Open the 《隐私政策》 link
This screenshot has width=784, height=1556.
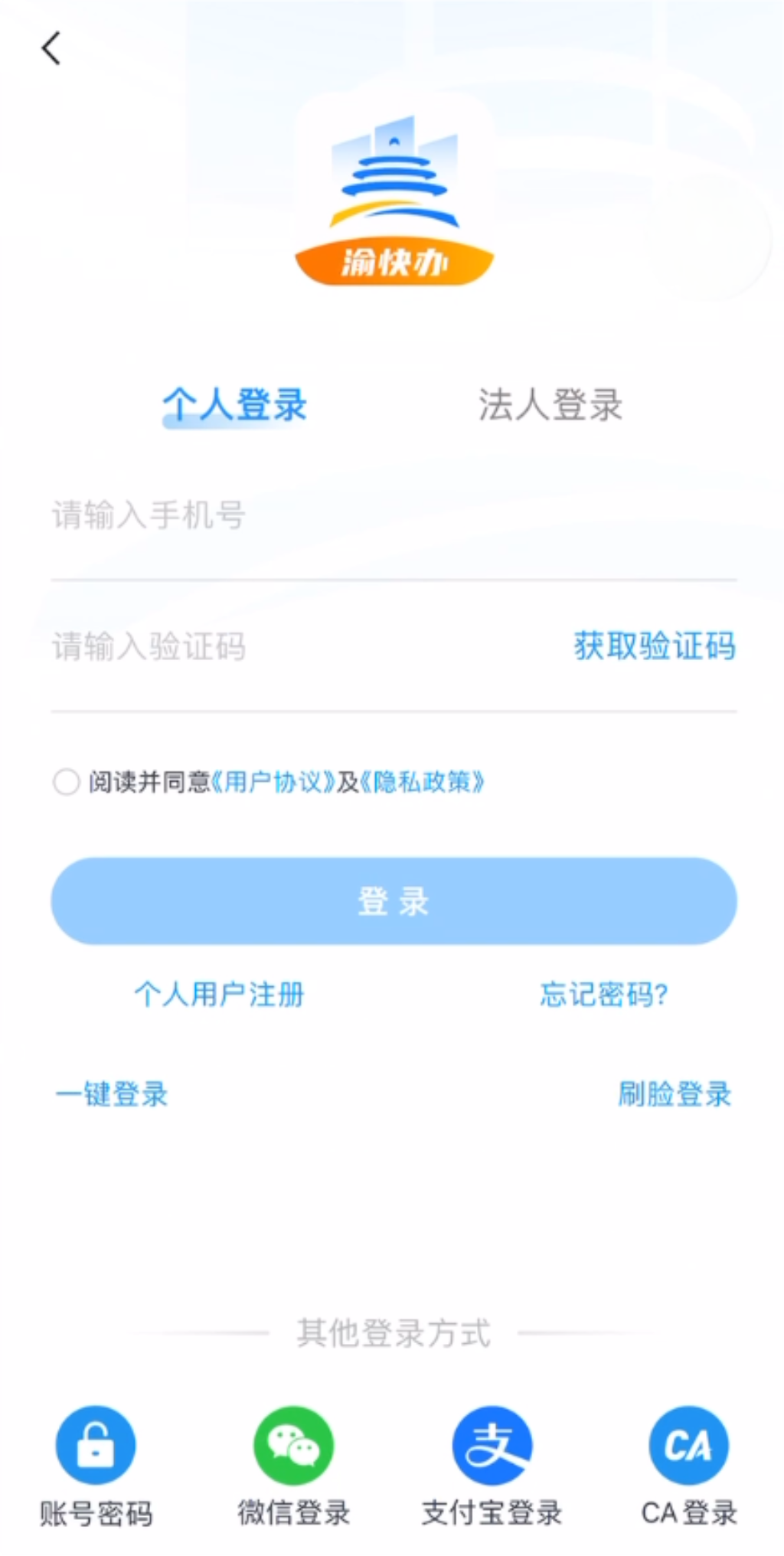422,782
